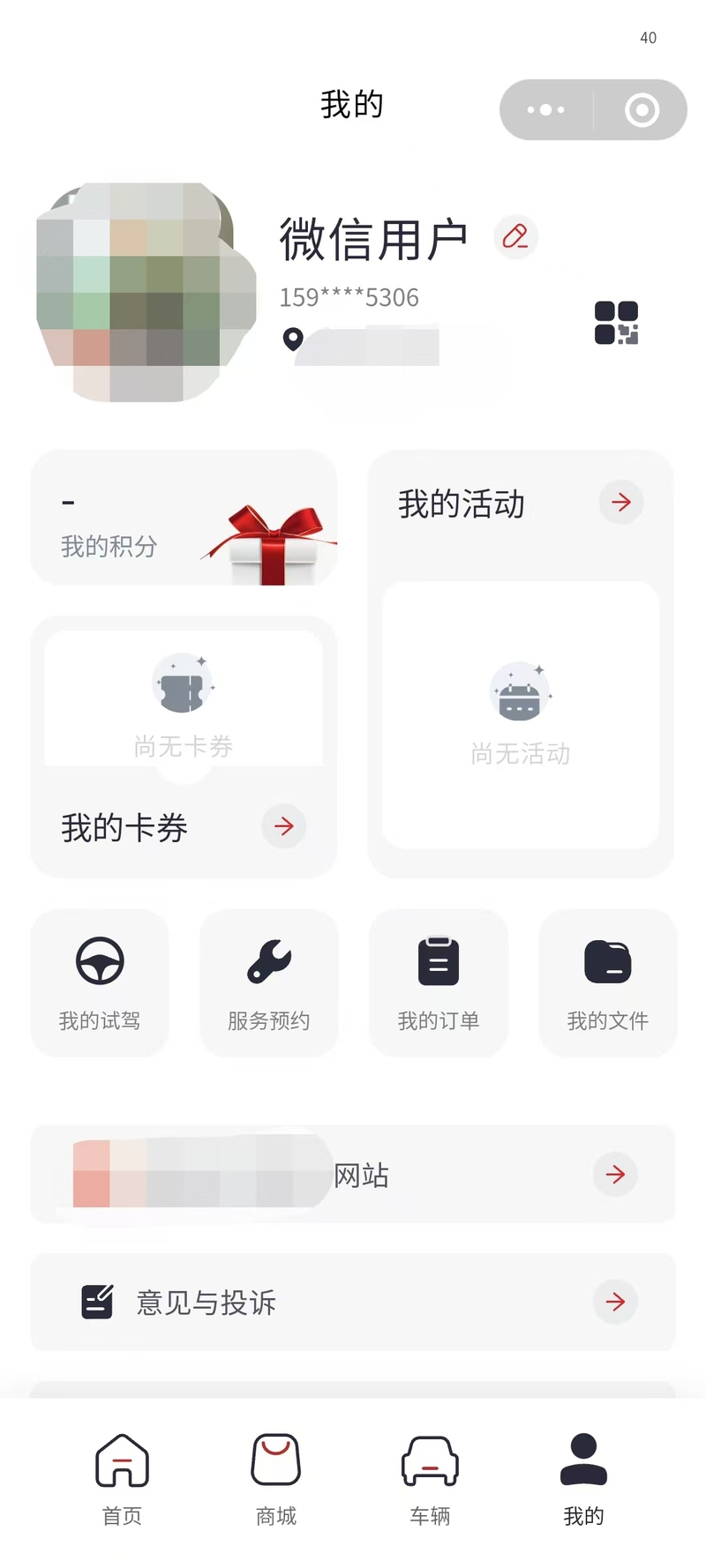This screenshot has height=1568, width=706.
Task: Open the 网站 row
Action: 353,1174
